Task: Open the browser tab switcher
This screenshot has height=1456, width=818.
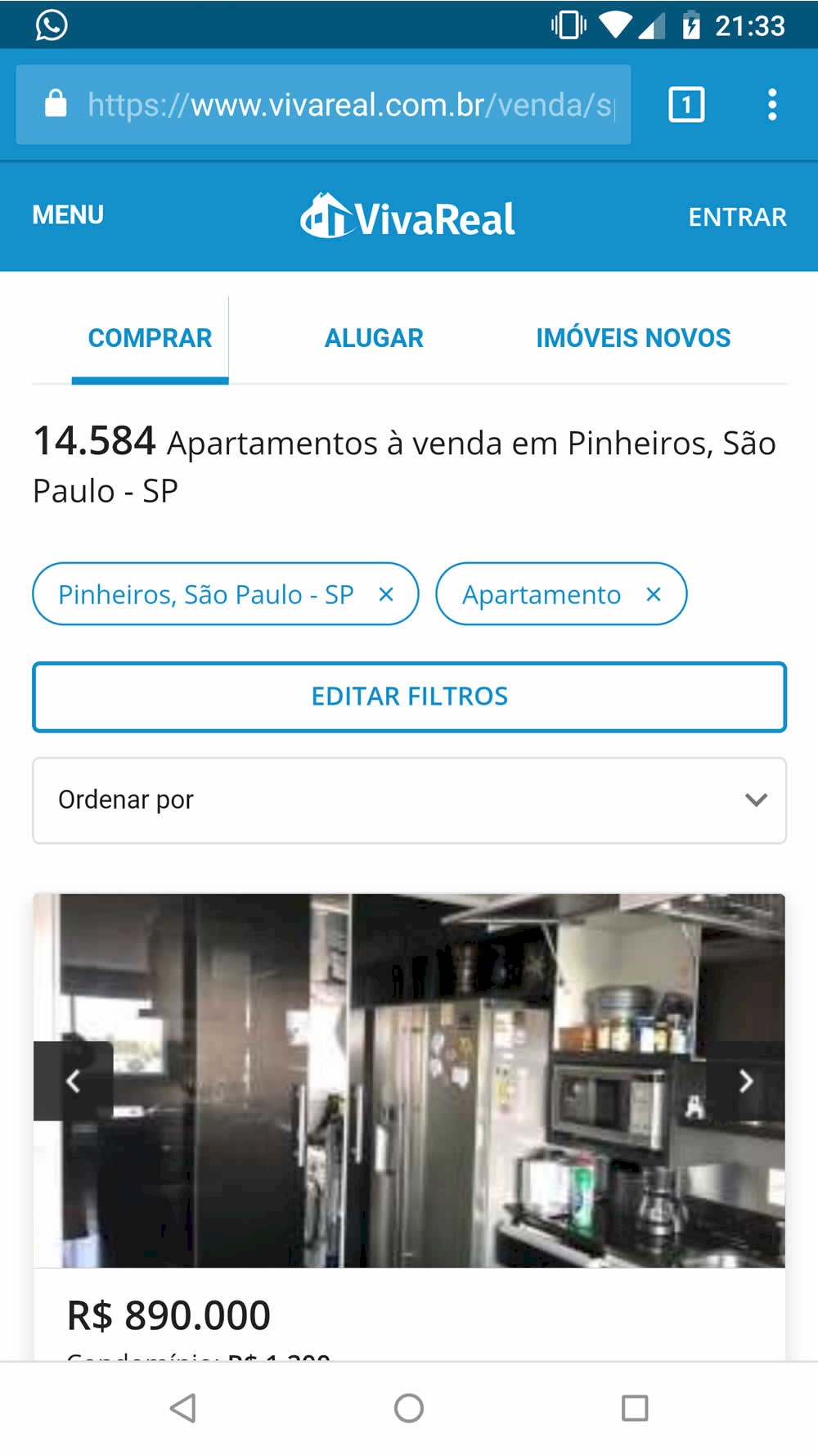Action: tap(686, 105)
